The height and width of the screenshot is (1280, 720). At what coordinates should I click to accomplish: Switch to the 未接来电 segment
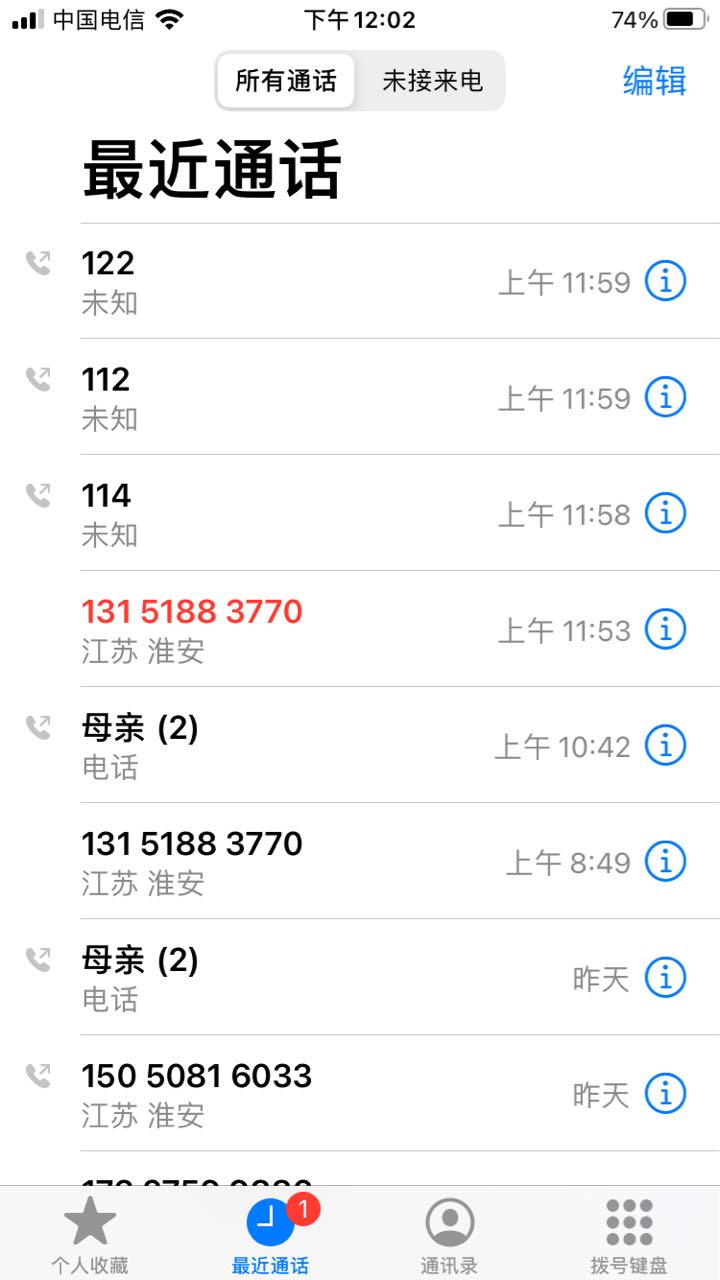click(432, 81)
